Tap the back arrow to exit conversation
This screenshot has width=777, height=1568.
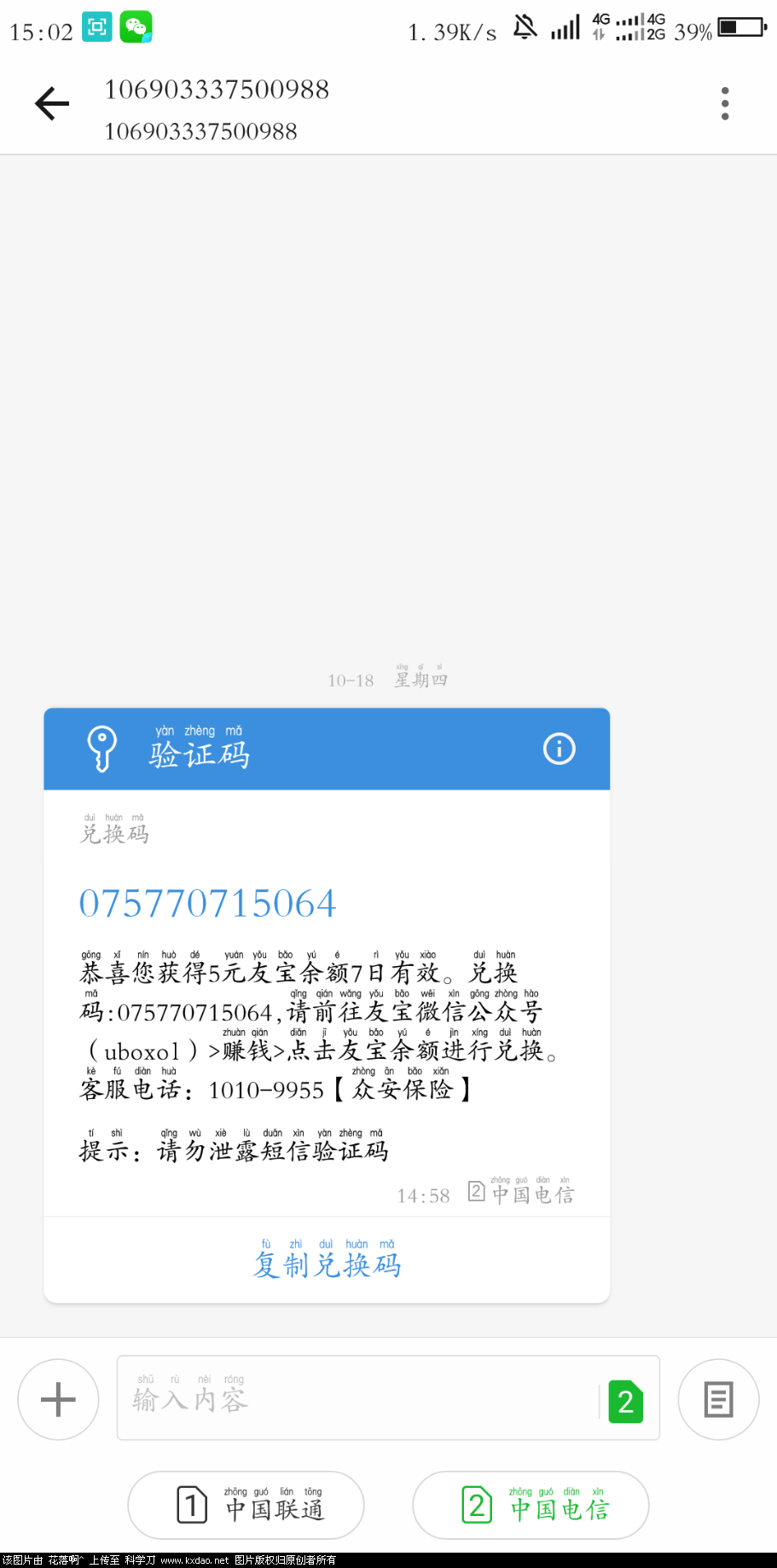51,103
